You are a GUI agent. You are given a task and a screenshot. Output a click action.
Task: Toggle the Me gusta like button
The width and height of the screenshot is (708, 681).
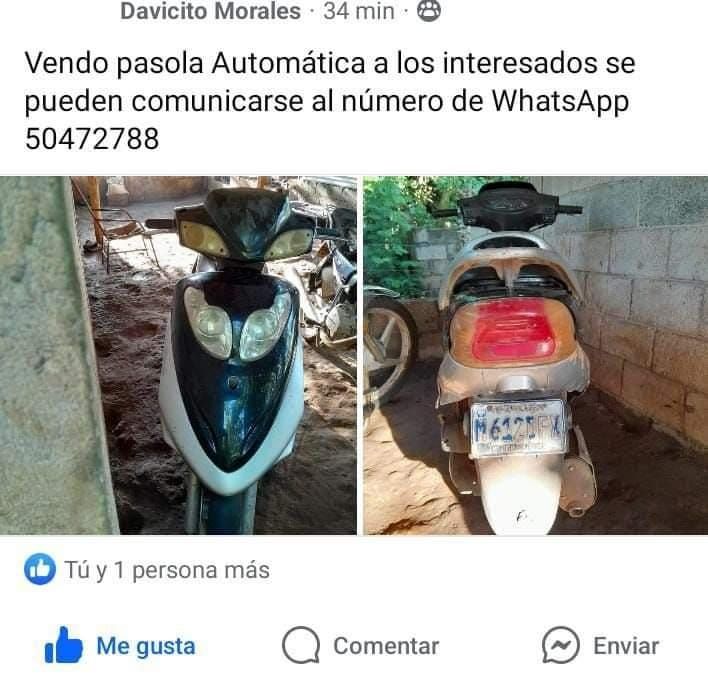coord(121,646)
